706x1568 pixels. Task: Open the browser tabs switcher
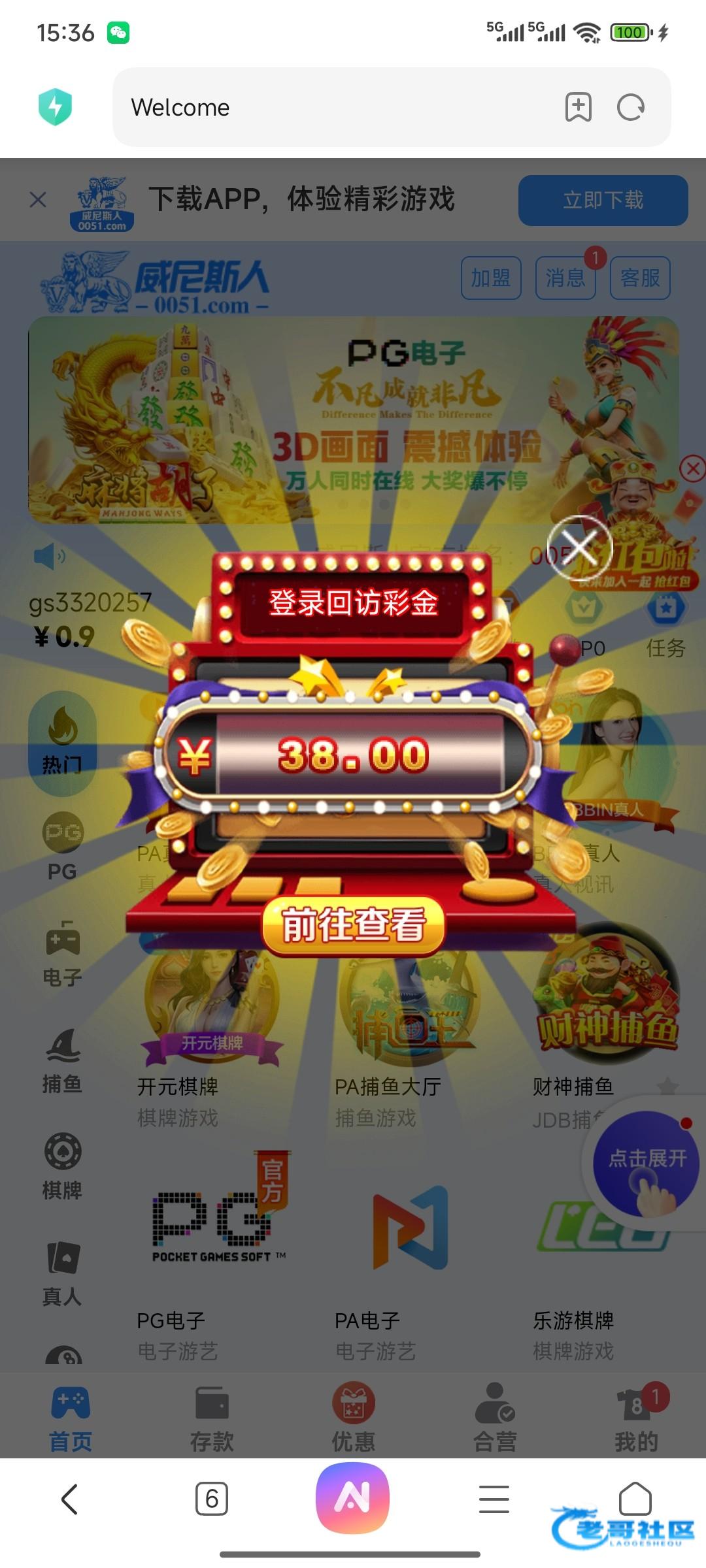212,1499
